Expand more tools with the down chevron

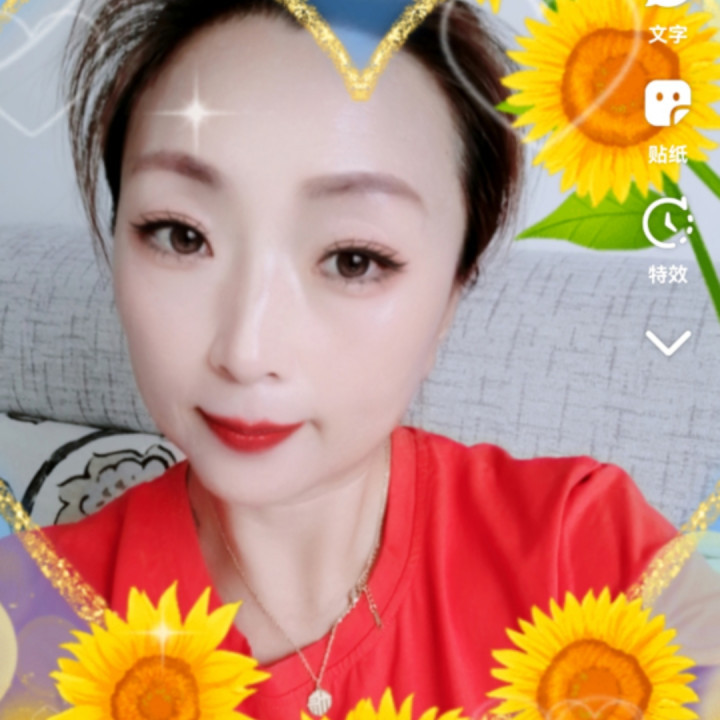(x=667, y=343)
